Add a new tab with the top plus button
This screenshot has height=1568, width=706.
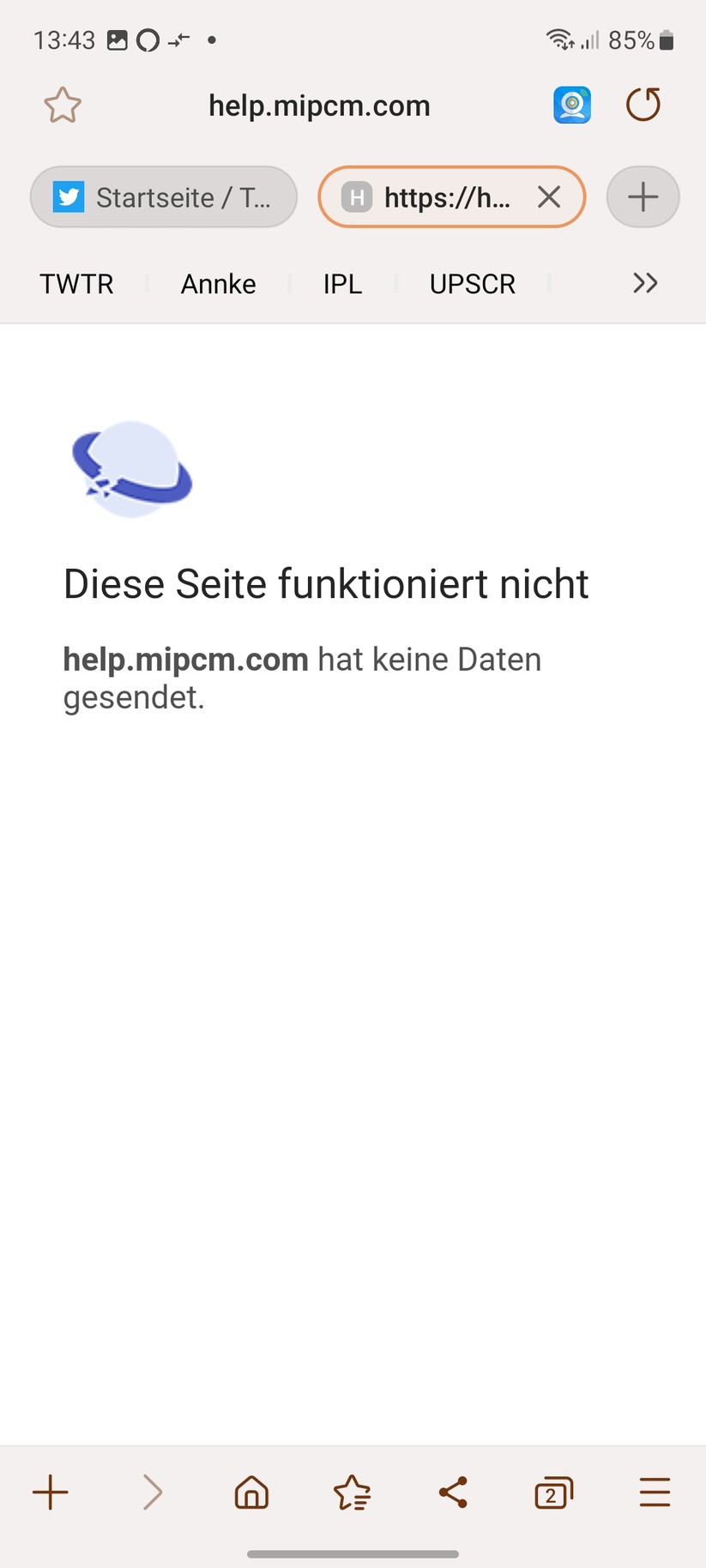[x=643, y=196]
